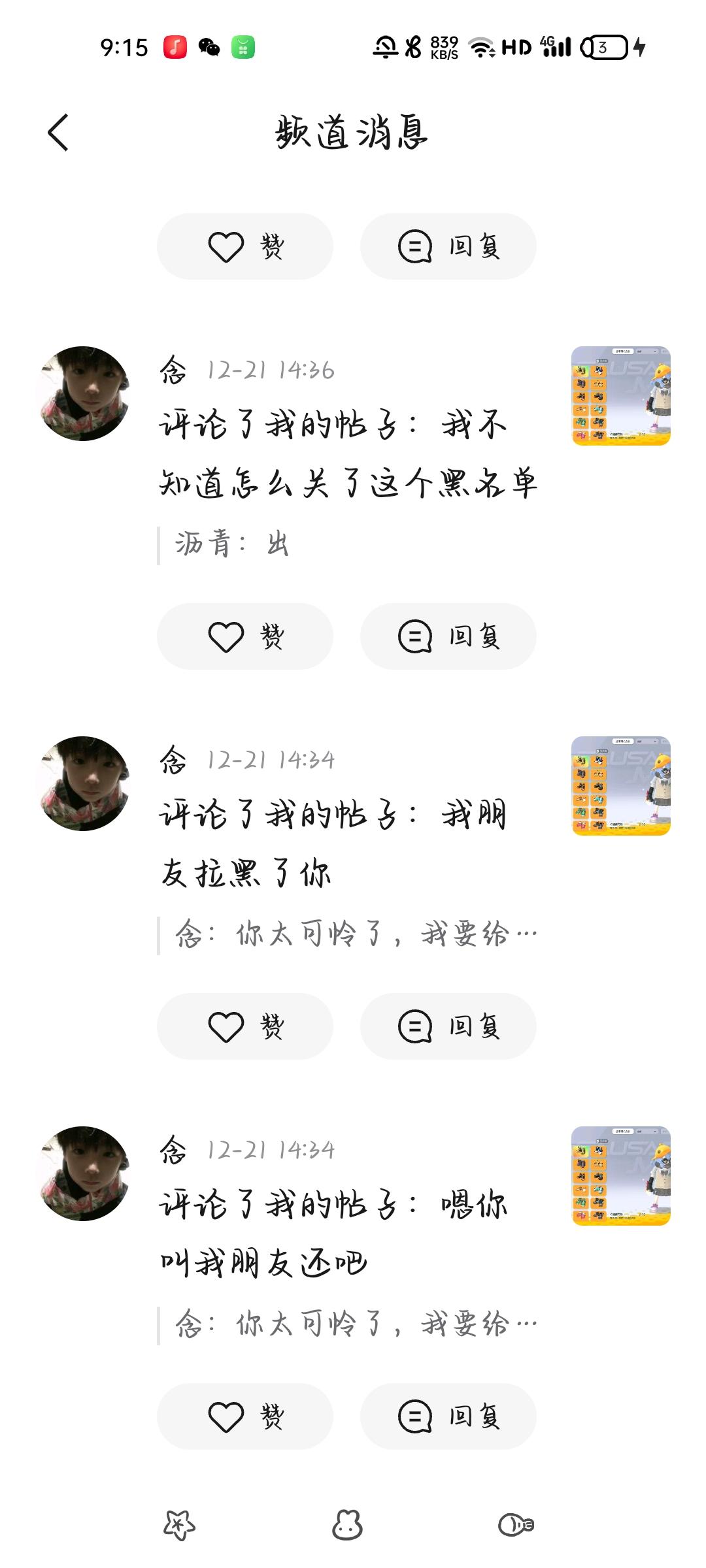Like the comment 我朋友拉黑了你
This screenshot has width=706, height=1568.
245,1026
